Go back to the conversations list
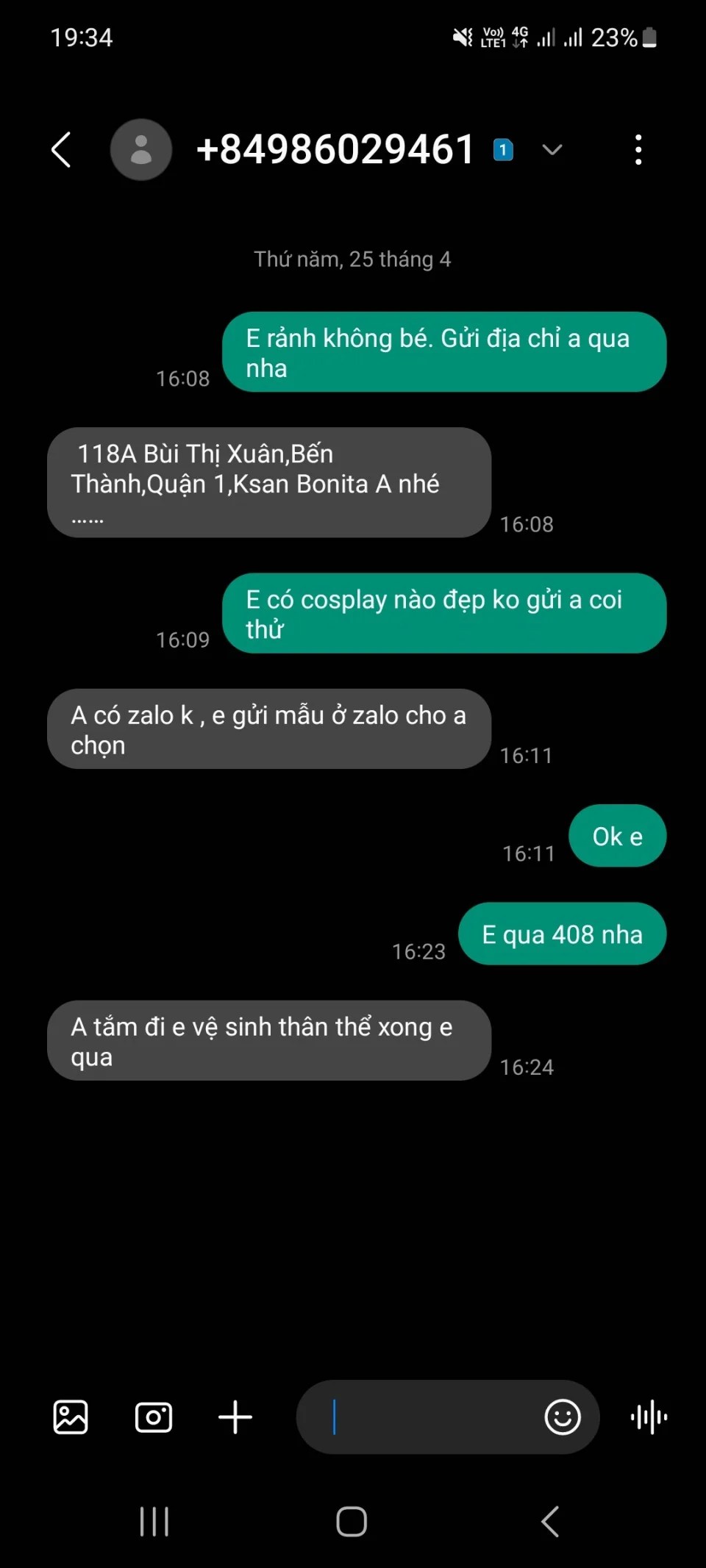This screenshot has width=706, height=1568. pyautogui.click(x=62, y=150)
